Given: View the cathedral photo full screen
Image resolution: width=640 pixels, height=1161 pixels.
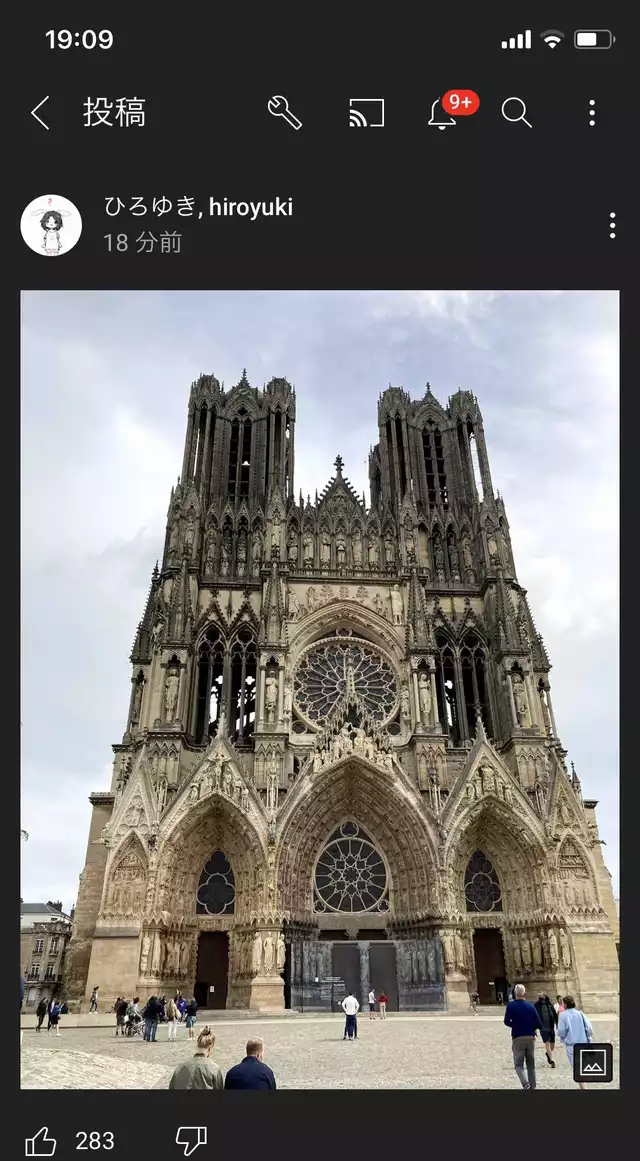Looking at the screenshot, I should click(320, 689).
